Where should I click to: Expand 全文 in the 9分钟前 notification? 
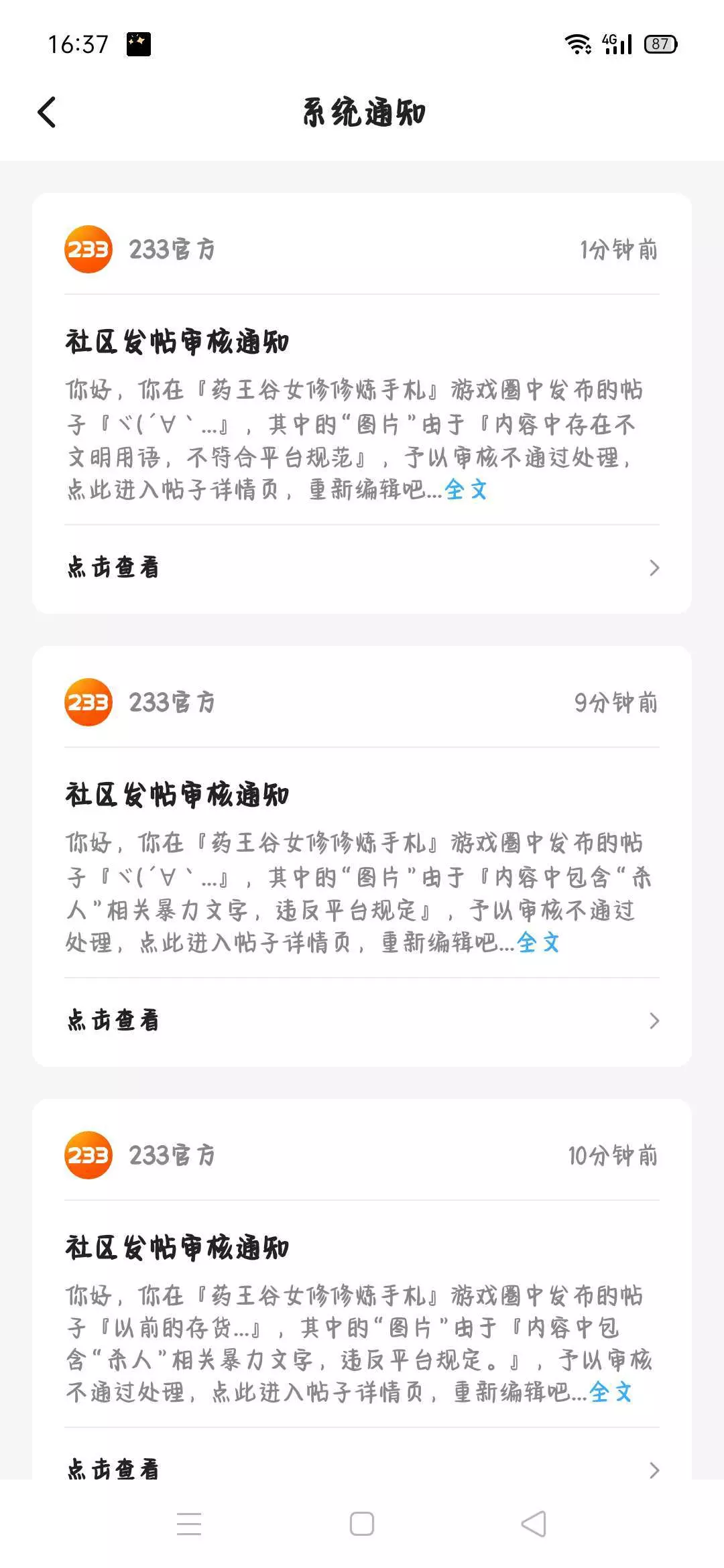538,943
